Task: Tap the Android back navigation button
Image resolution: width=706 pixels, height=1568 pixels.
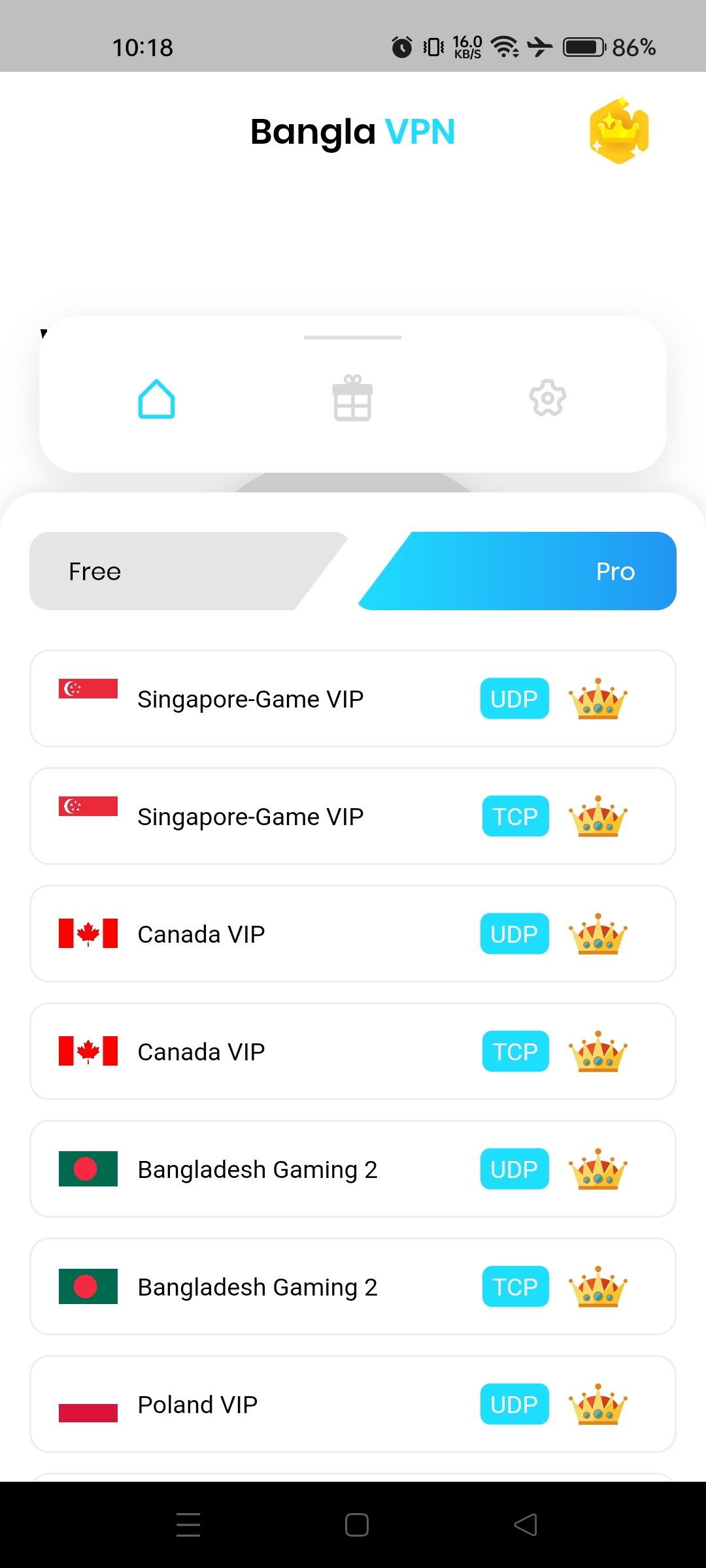Action: pos(527,1524)
